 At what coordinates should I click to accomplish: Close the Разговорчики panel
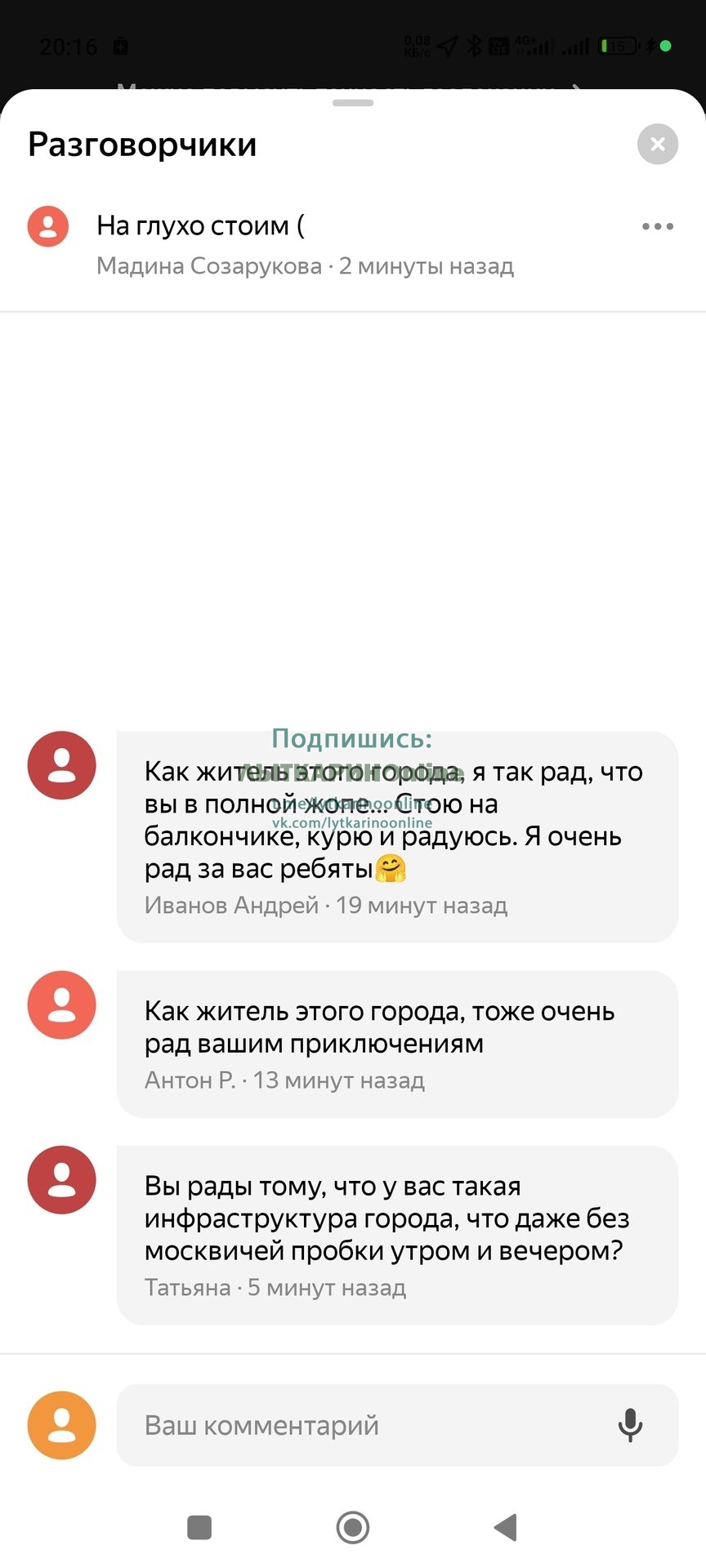click(658, 145)
